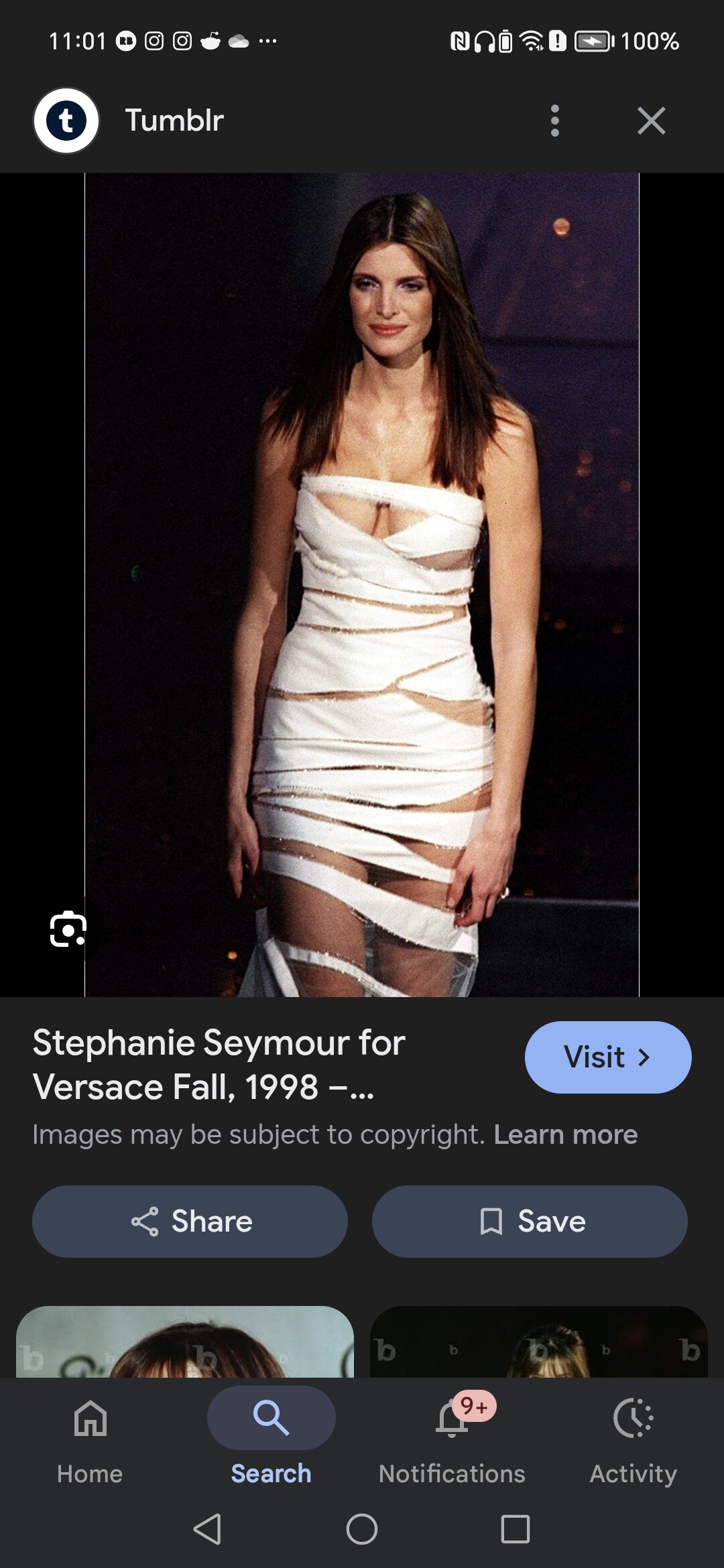724x1568 pixels.
Task: Share this image
Action: click(x=190, y=1221)
